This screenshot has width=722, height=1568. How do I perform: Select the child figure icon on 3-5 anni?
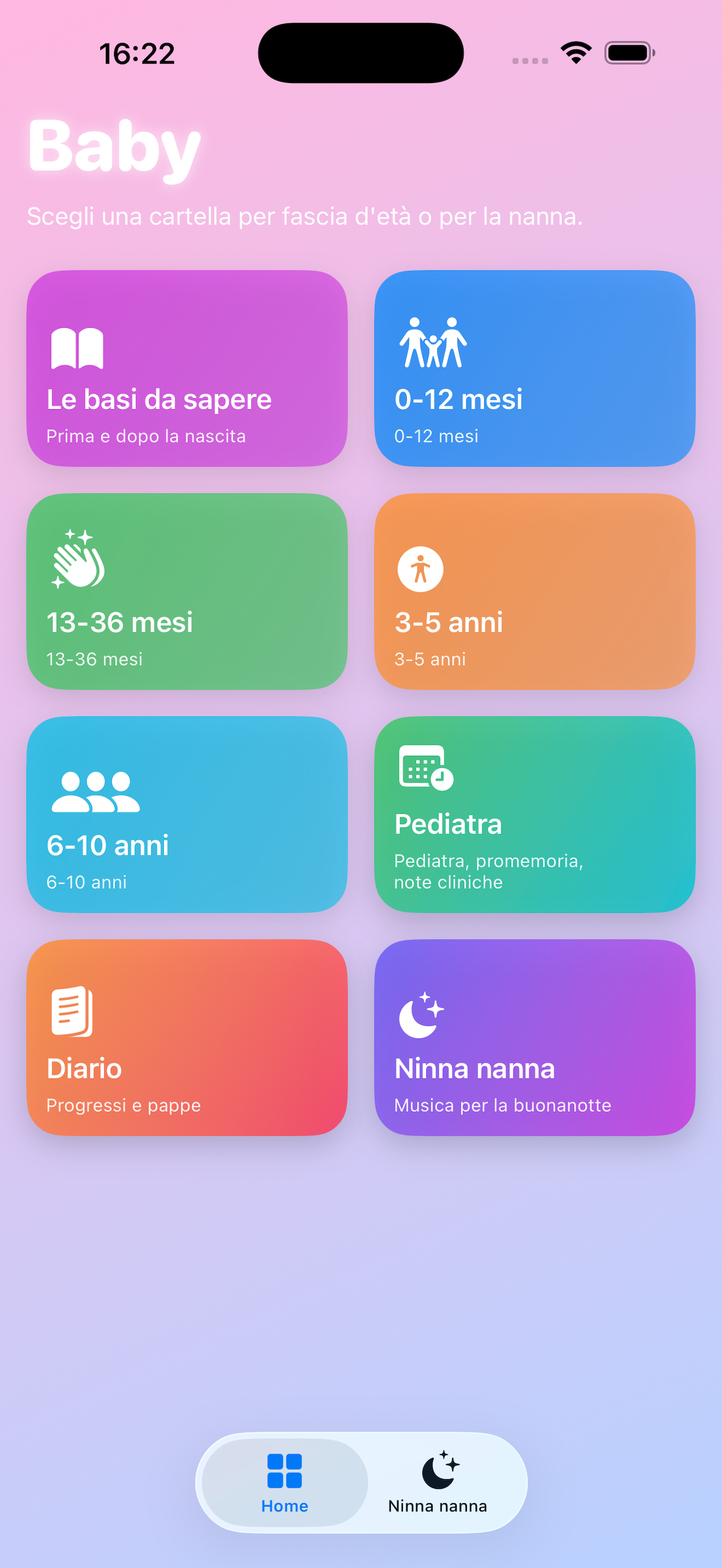coord(421,570)
